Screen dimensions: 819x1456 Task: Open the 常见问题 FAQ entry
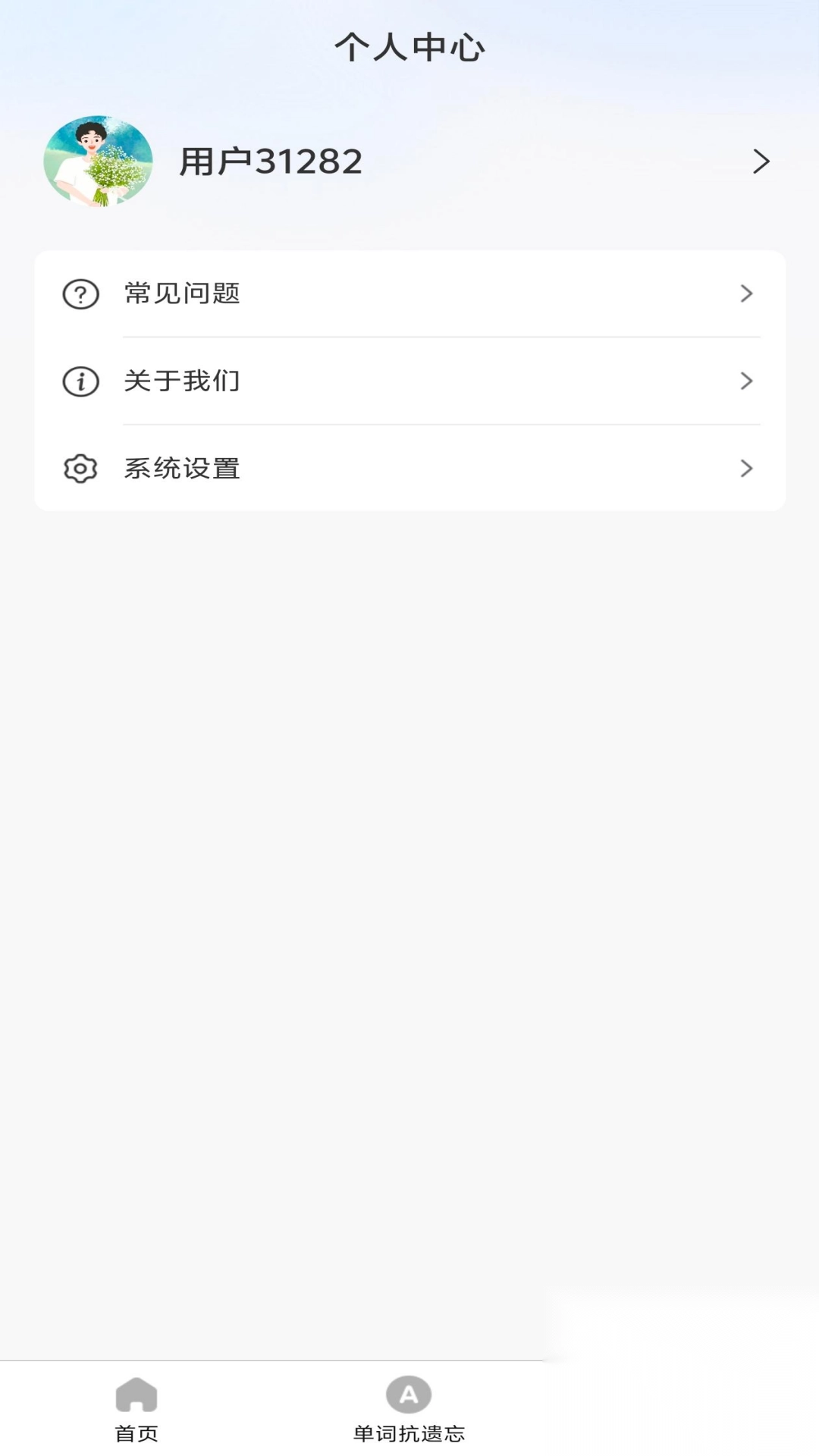183,296
